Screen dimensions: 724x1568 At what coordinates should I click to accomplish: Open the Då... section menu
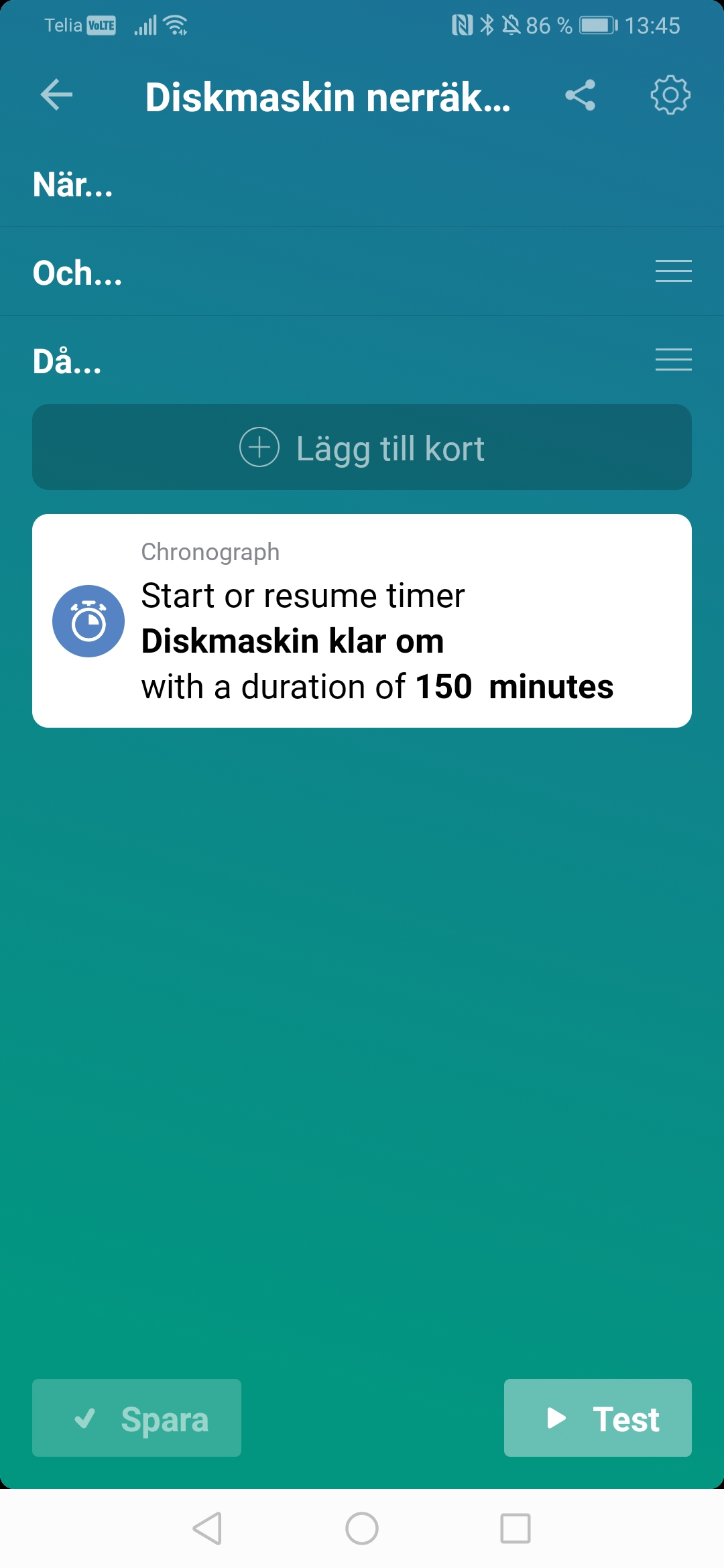click(673, 360)
